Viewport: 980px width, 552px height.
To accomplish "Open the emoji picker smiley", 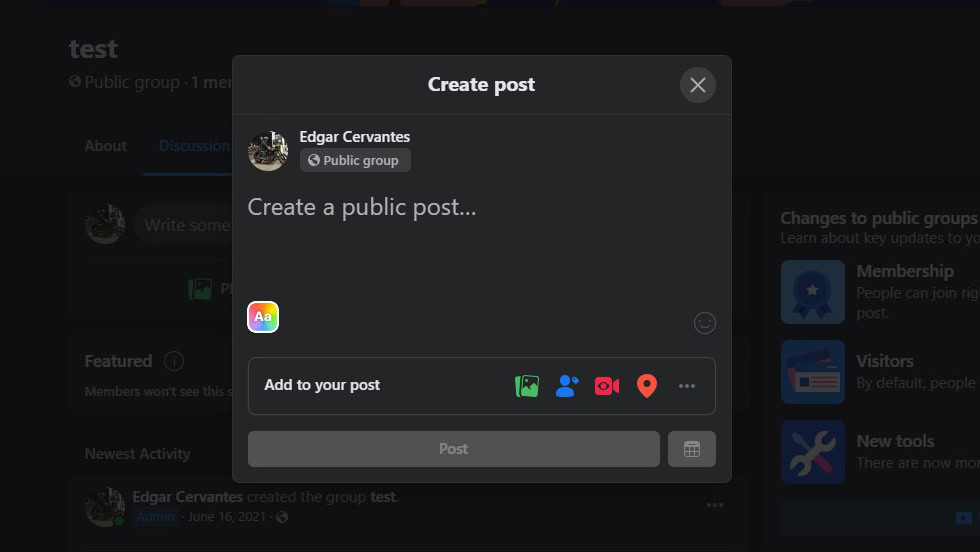I will 704,323.
